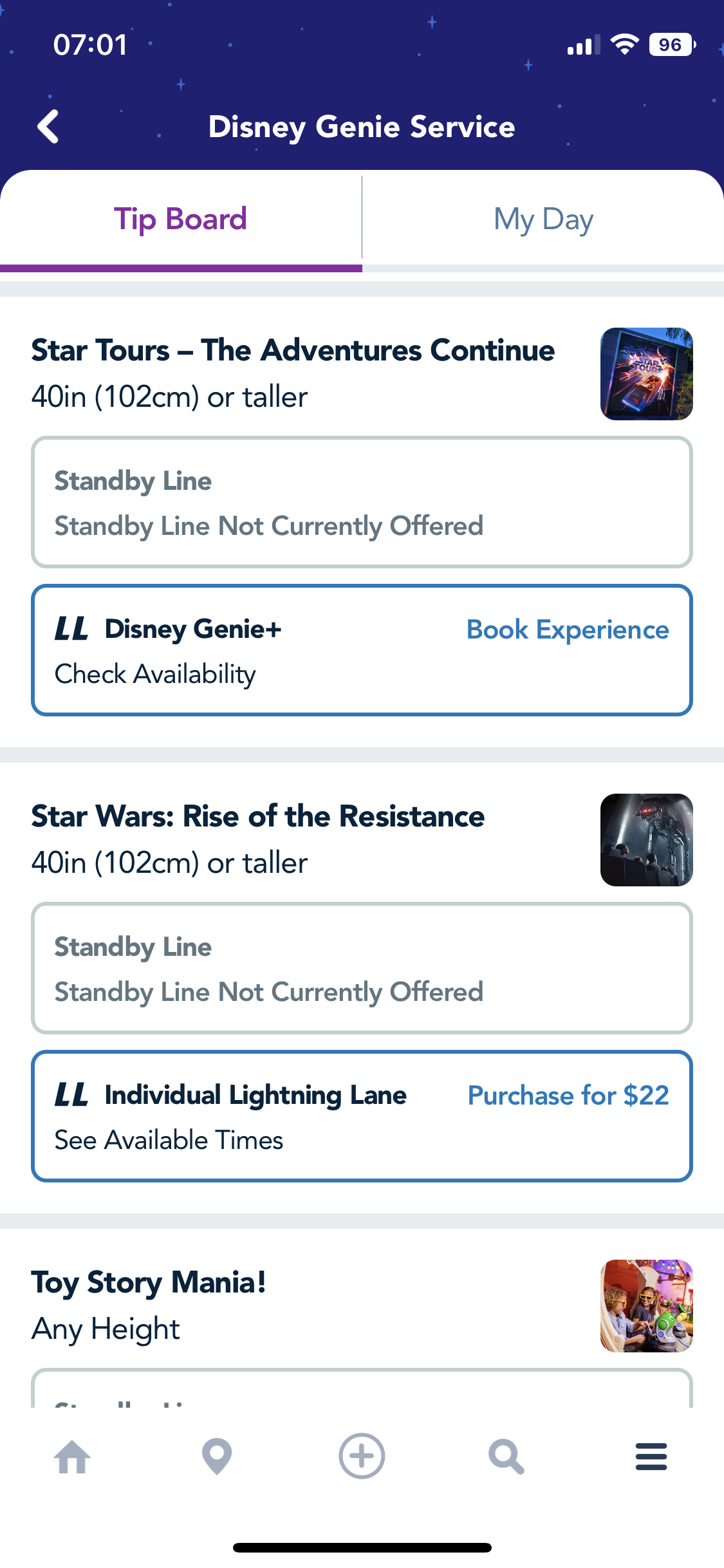Open Toy Story Mania! thumbnail
The image size is (724, 1568).
pyautogui.click(x=646, y=1306)
